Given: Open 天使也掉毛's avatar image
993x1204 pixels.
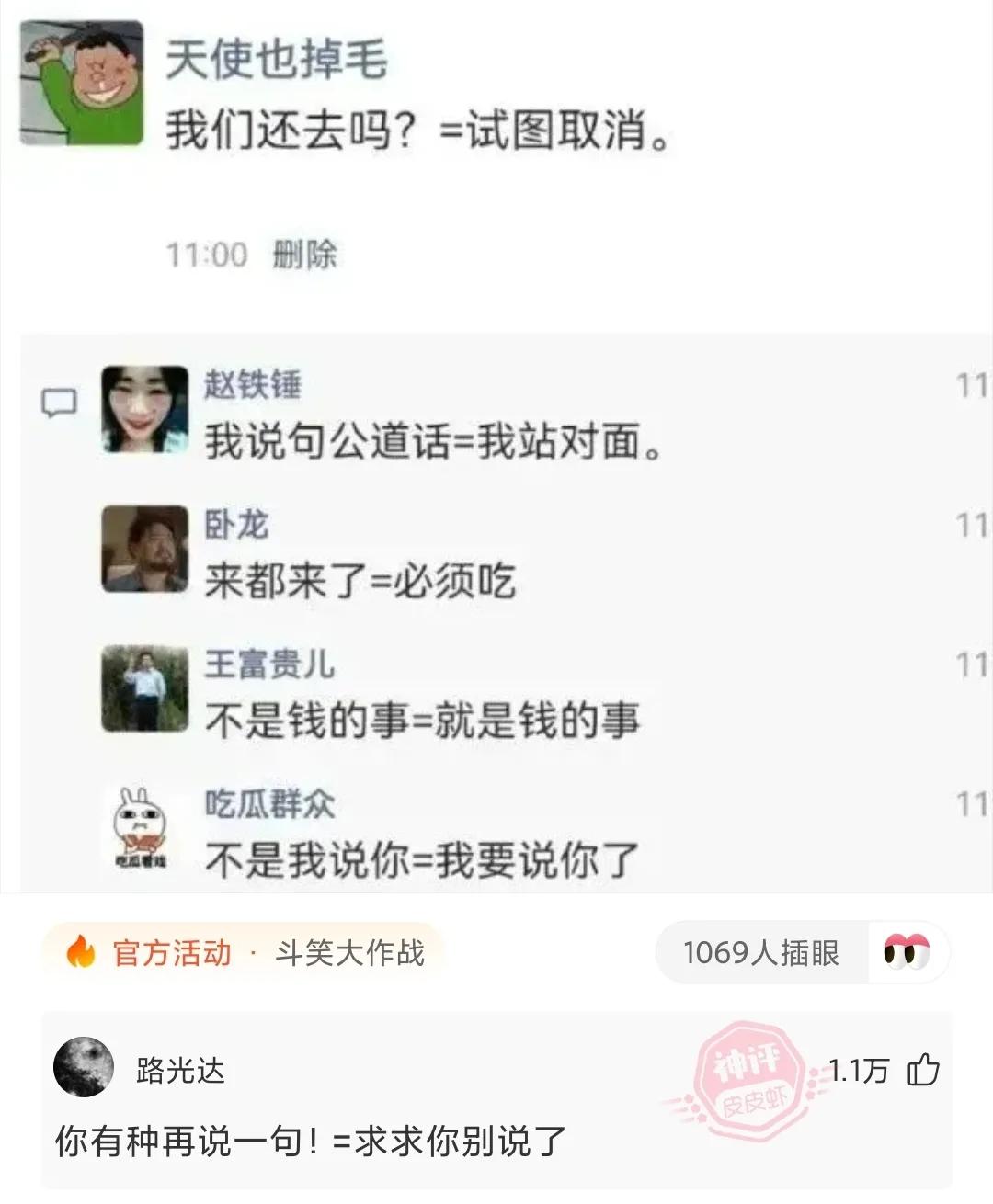Looking at the screenshot, I should [x=81, y=78].
